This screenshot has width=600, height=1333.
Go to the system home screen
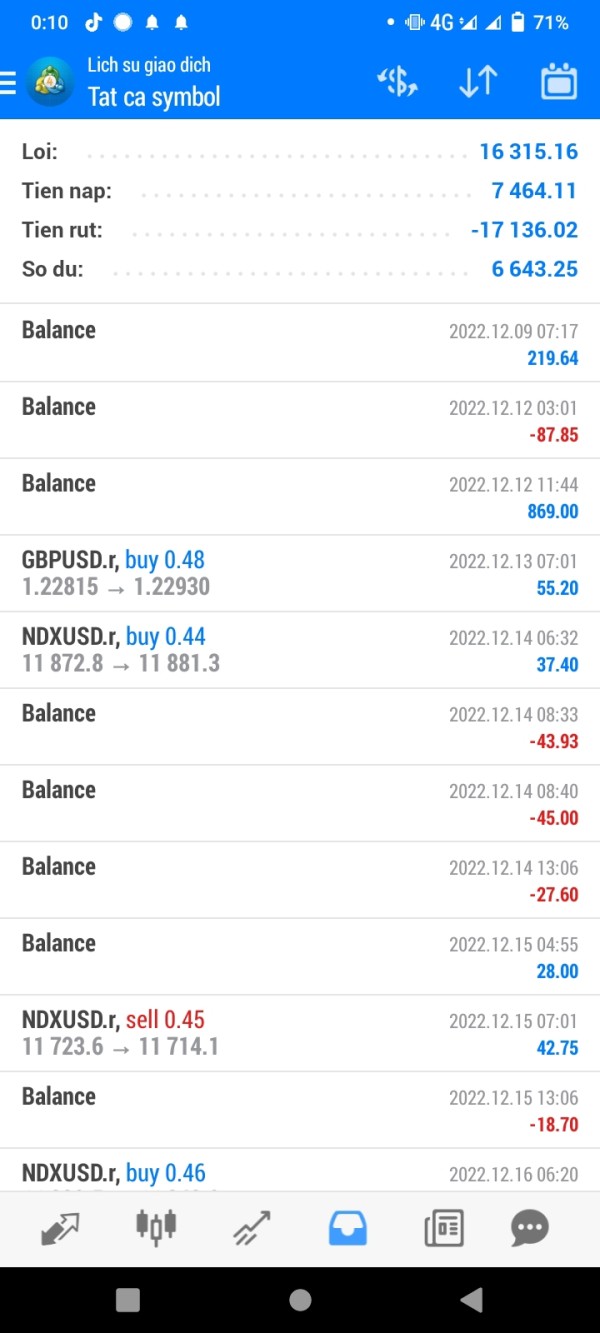tap(300, 1299)
